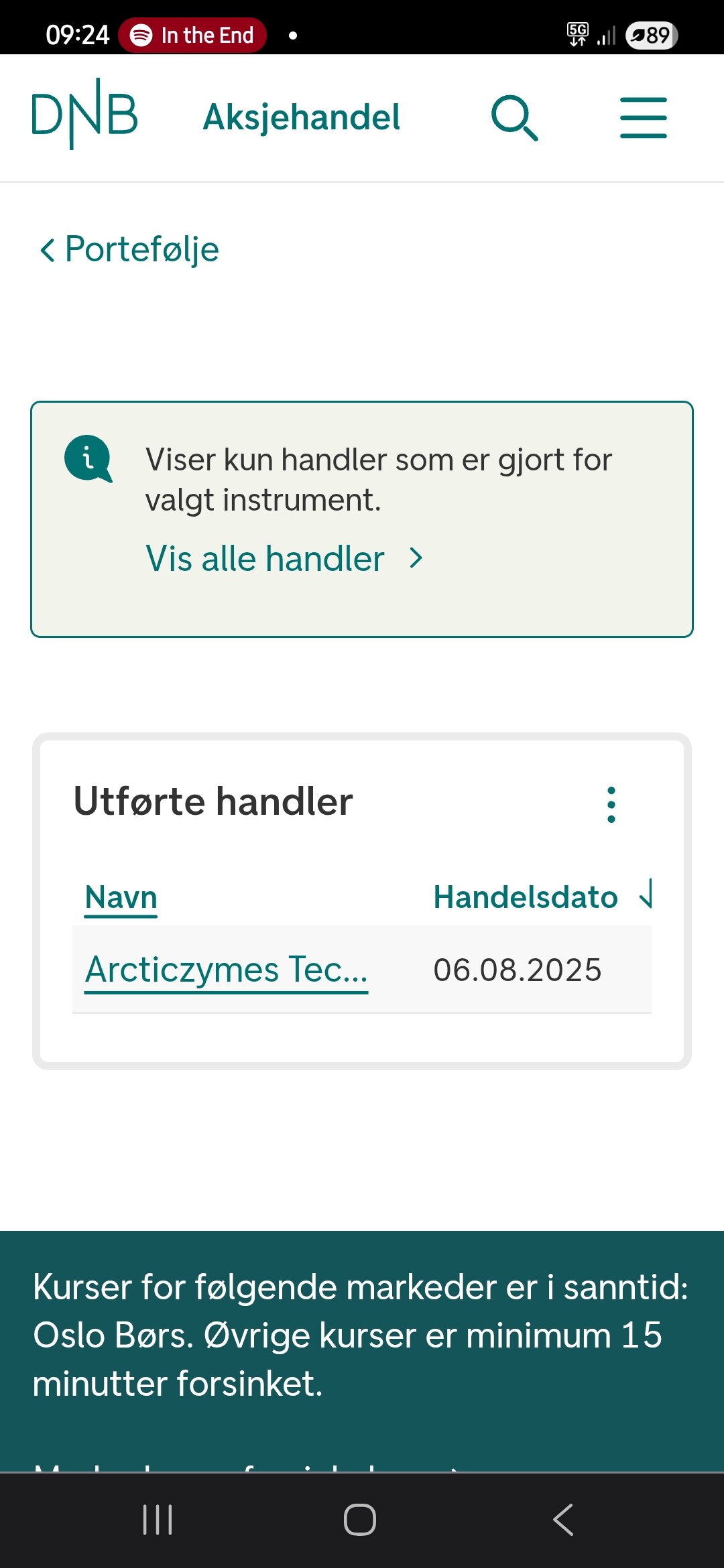Open the search magnifier icon
This screenshot has width=724, height=1568.
tap(514, 118)
